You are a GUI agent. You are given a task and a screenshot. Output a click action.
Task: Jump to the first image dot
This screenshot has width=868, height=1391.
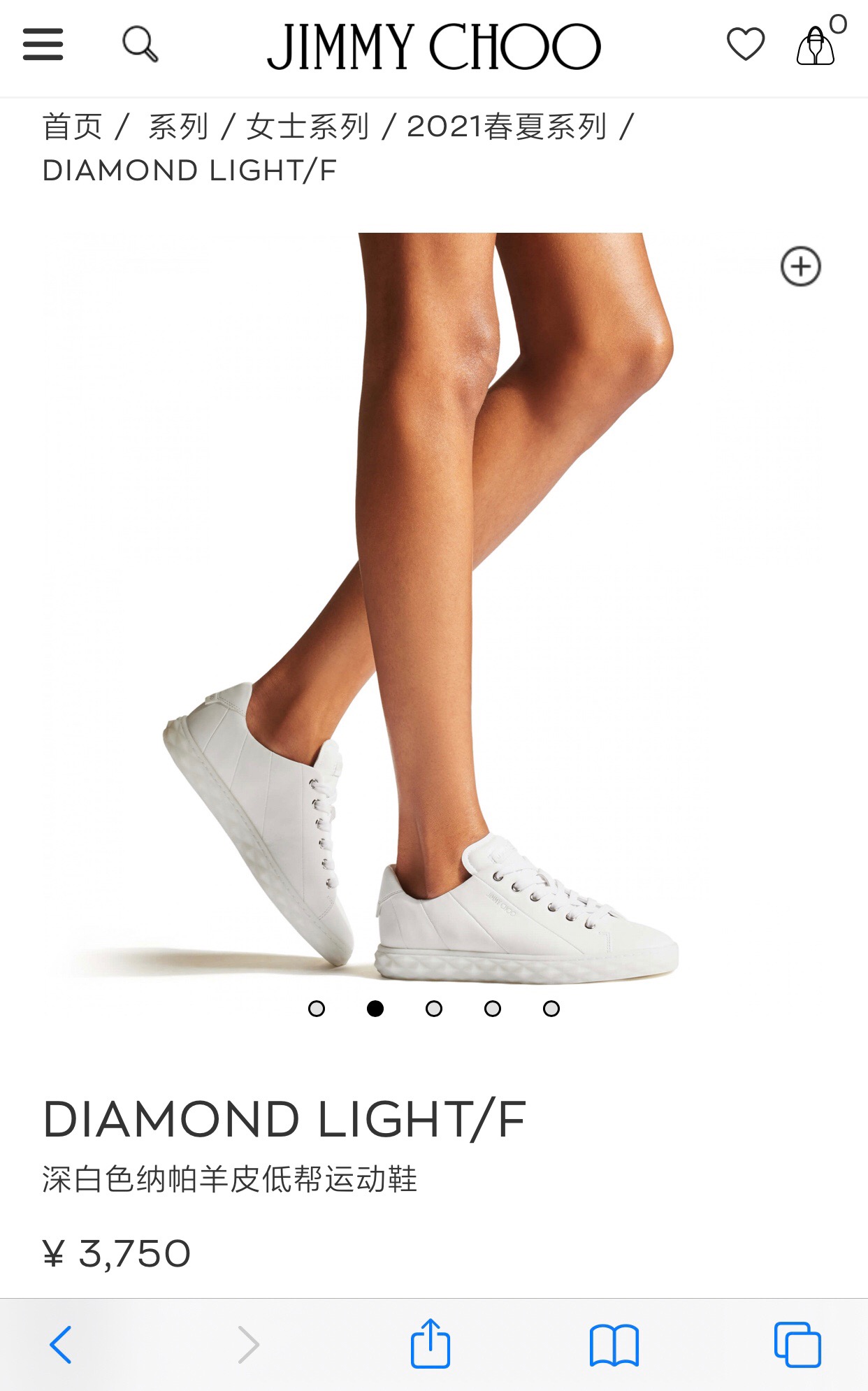coord(317,1009)
